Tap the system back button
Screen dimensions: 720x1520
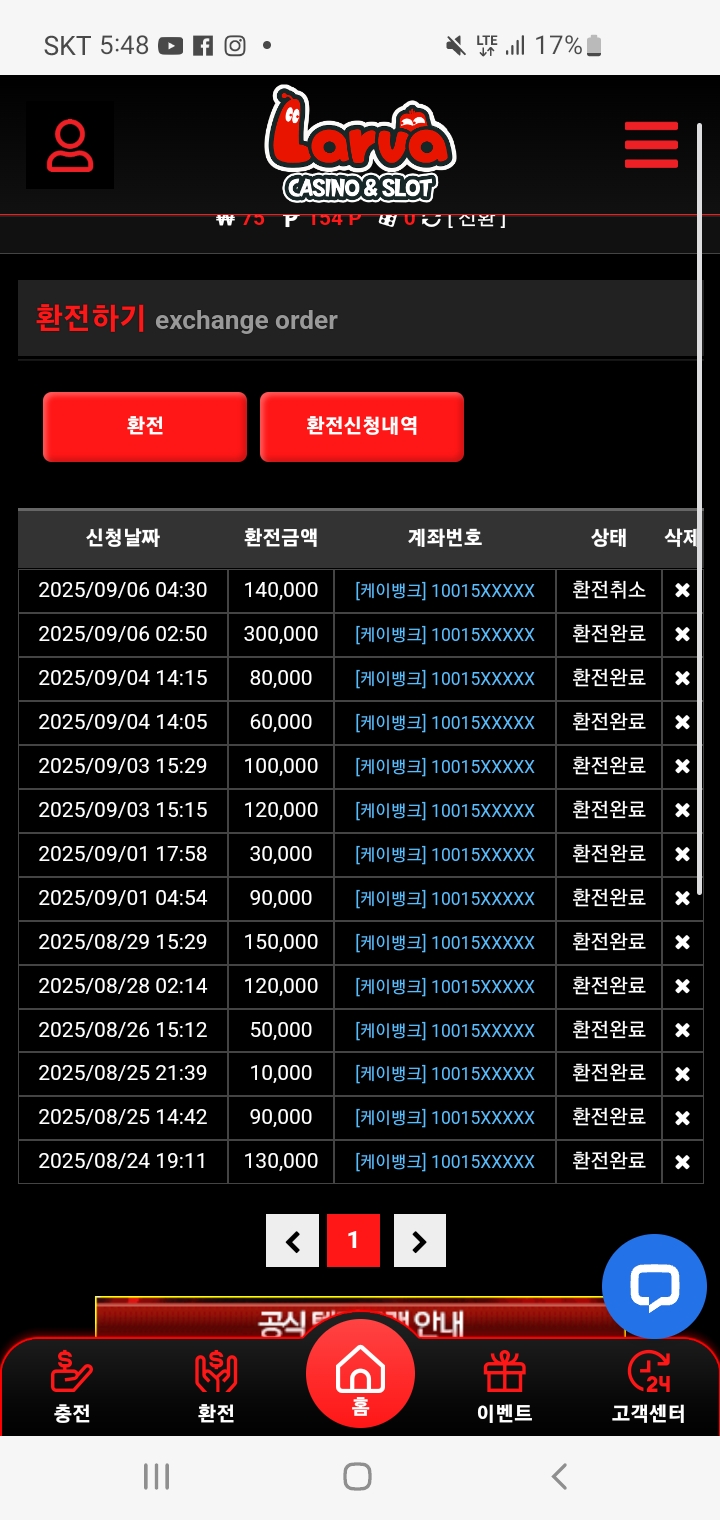[560, 1476]
